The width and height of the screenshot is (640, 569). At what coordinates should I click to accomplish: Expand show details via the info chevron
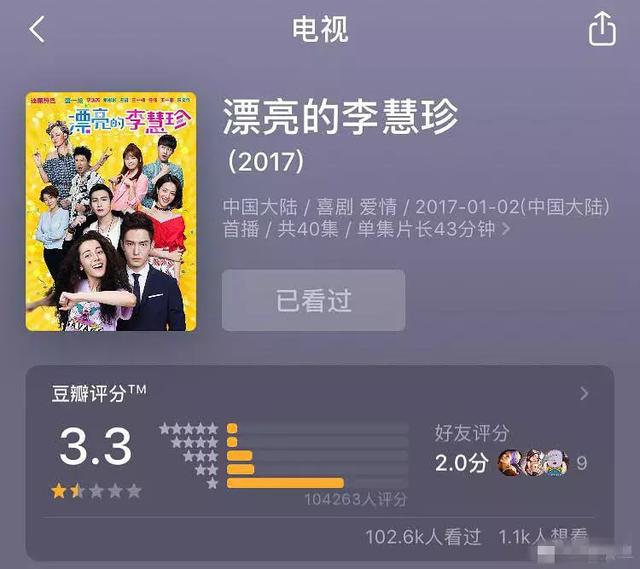click(x=506, y=230)
